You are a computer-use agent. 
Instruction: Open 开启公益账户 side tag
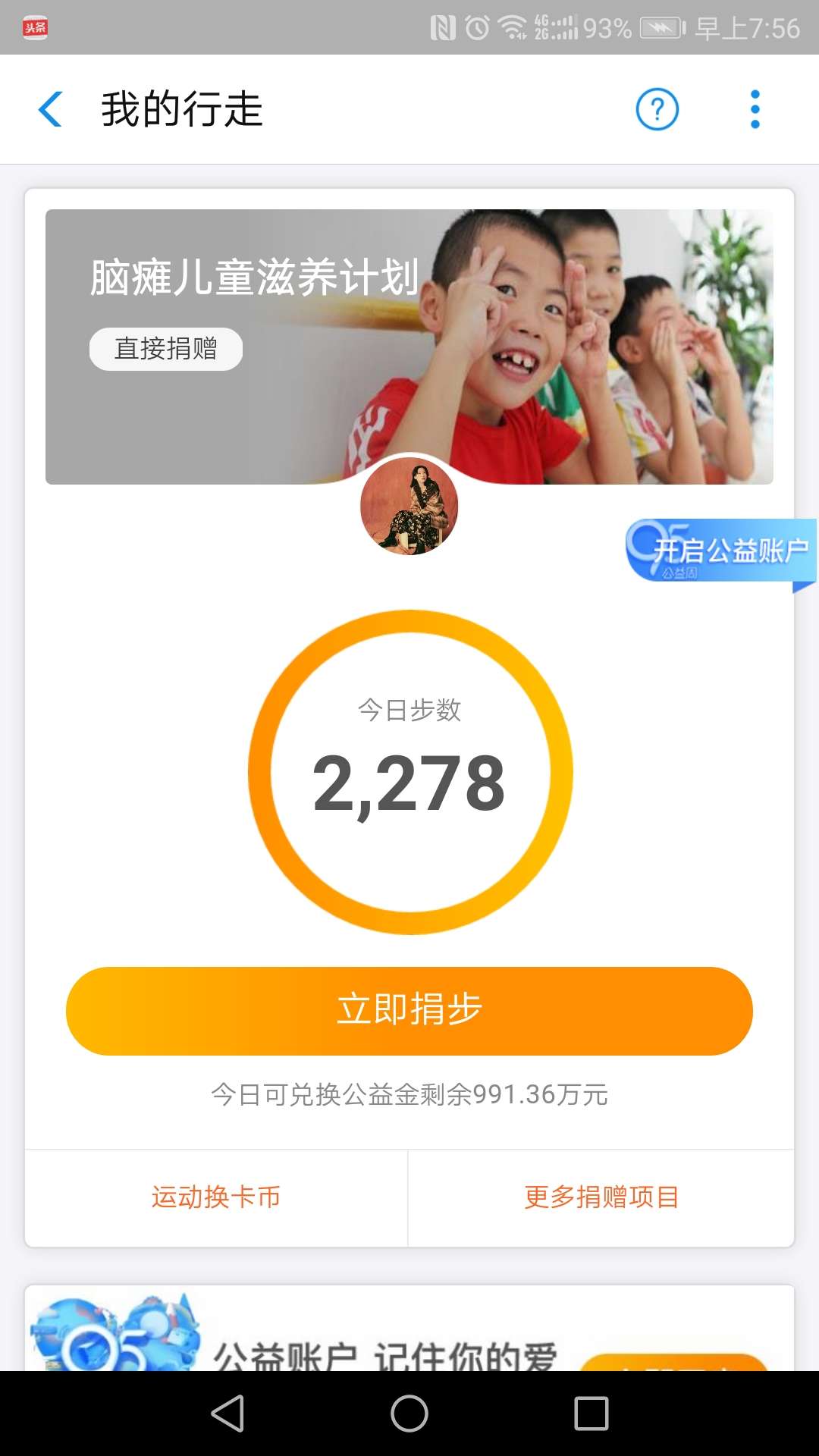(721, 551)
